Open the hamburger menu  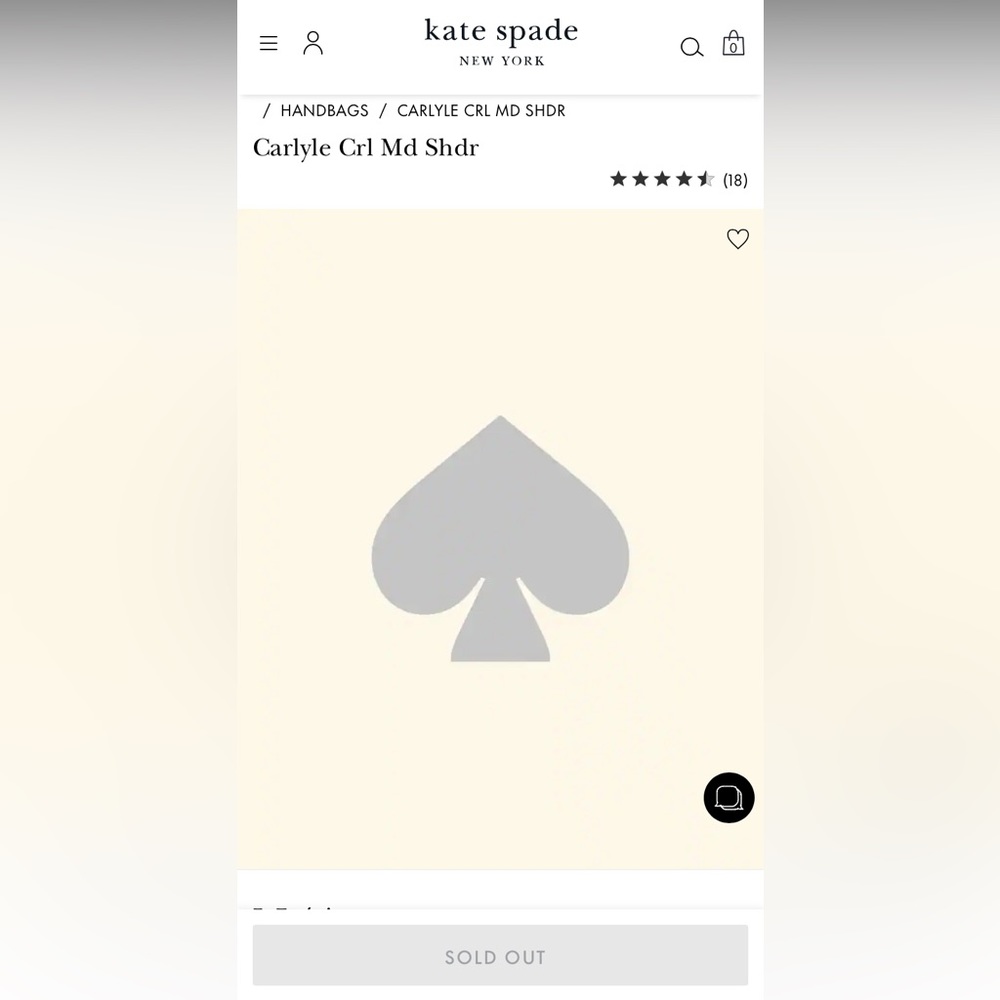268,43
